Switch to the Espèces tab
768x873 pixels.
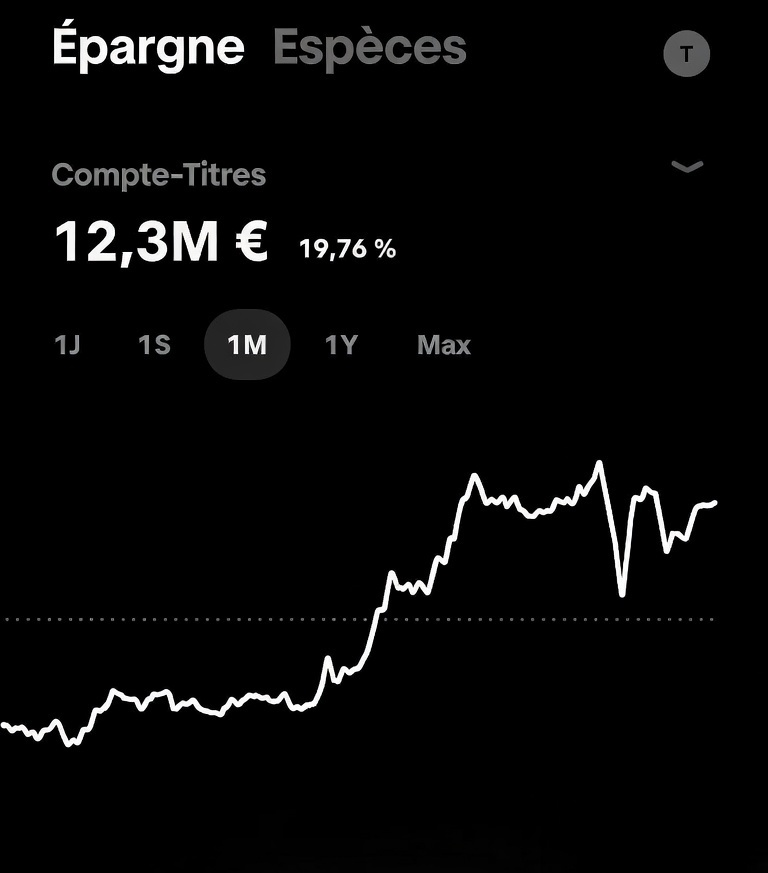[369, 47]
